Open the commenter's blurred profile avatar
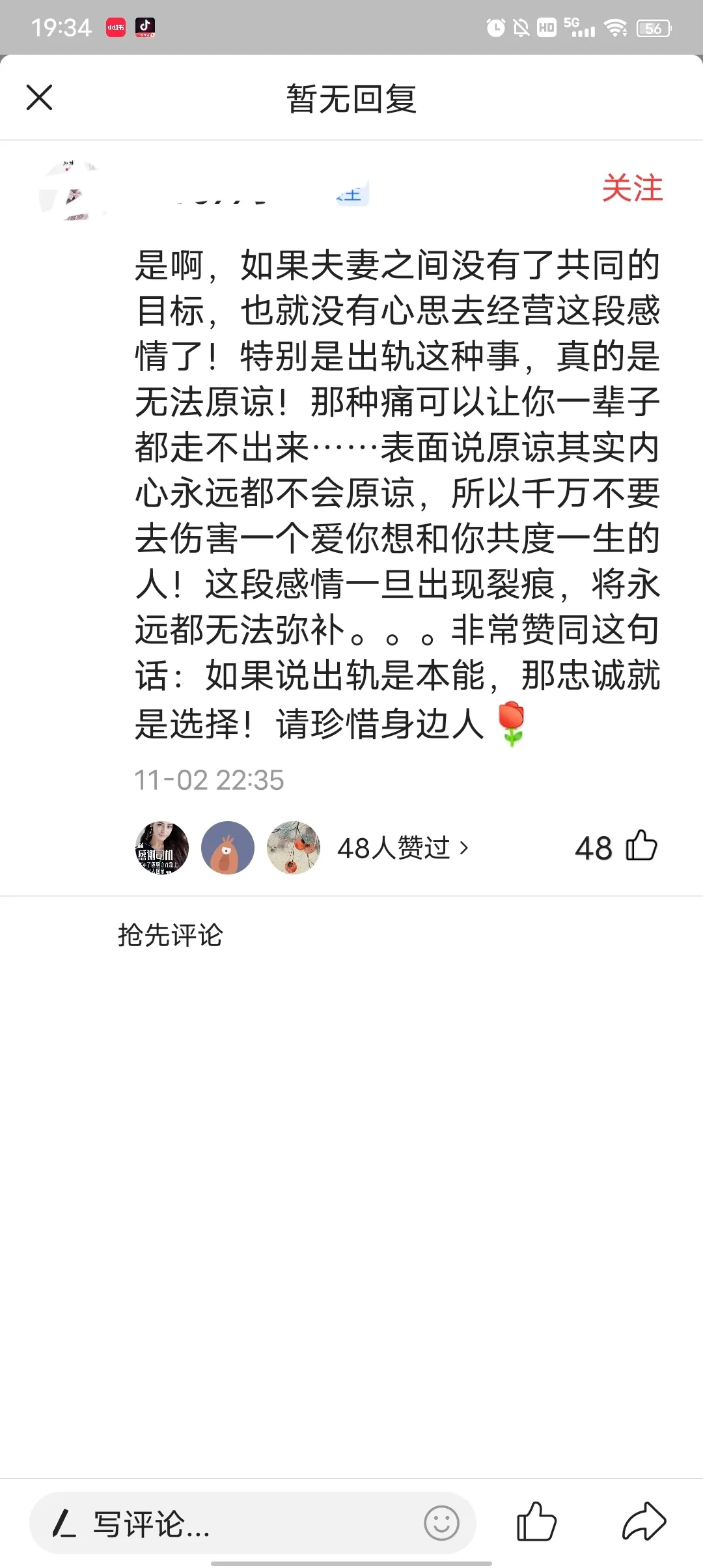703x1568 pixels. (70, 190)
